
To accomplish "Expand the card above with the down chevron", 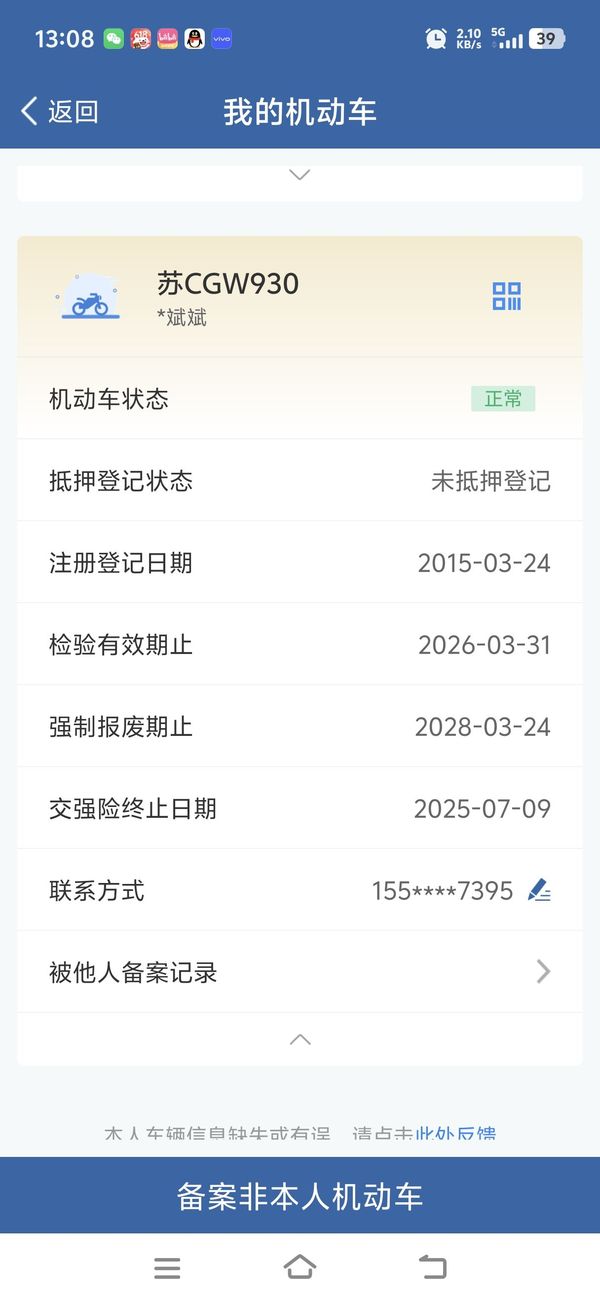I will [x=300, y=175].
